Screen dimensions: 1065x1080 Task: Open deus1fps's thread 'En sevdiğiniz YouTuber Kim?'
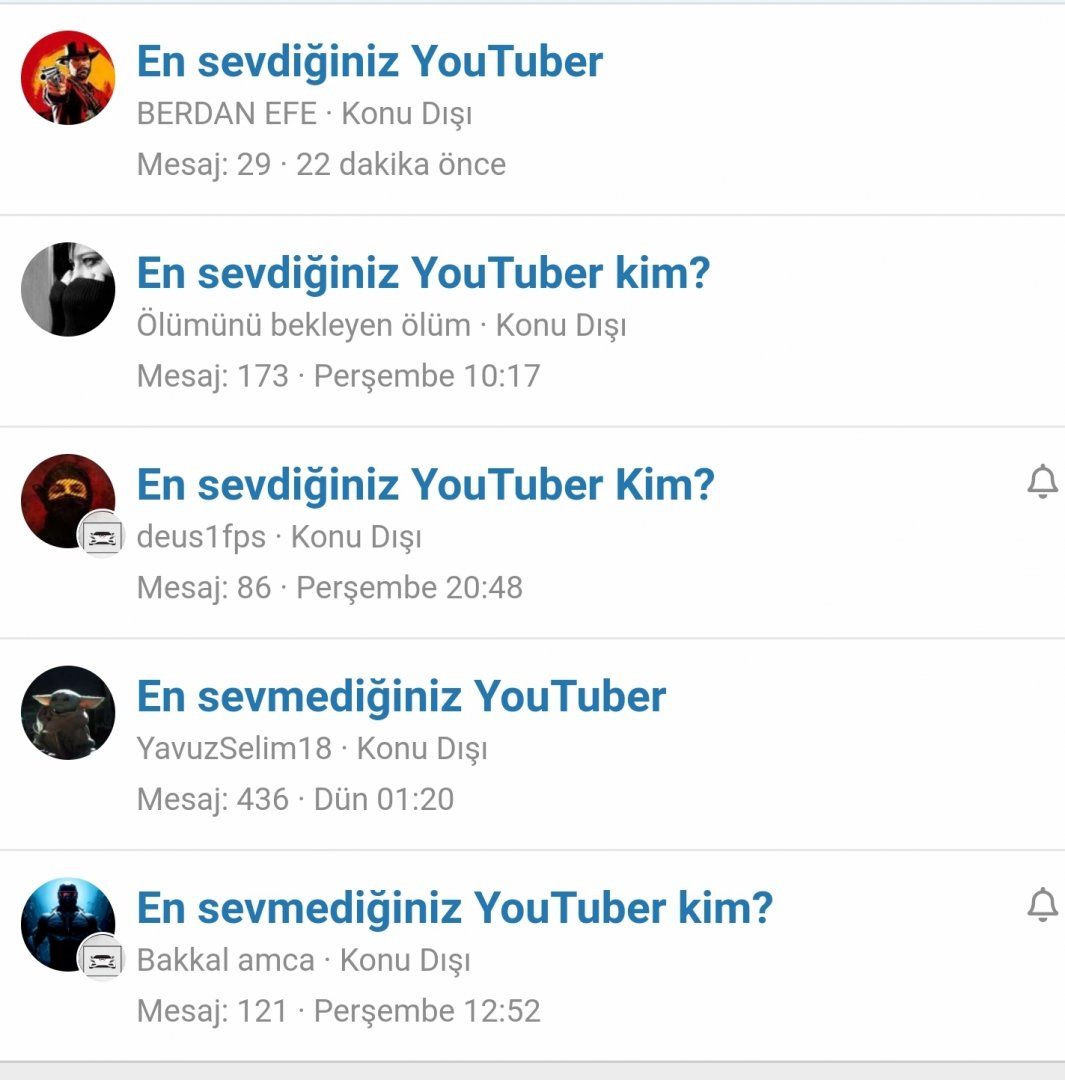[425, 485]
